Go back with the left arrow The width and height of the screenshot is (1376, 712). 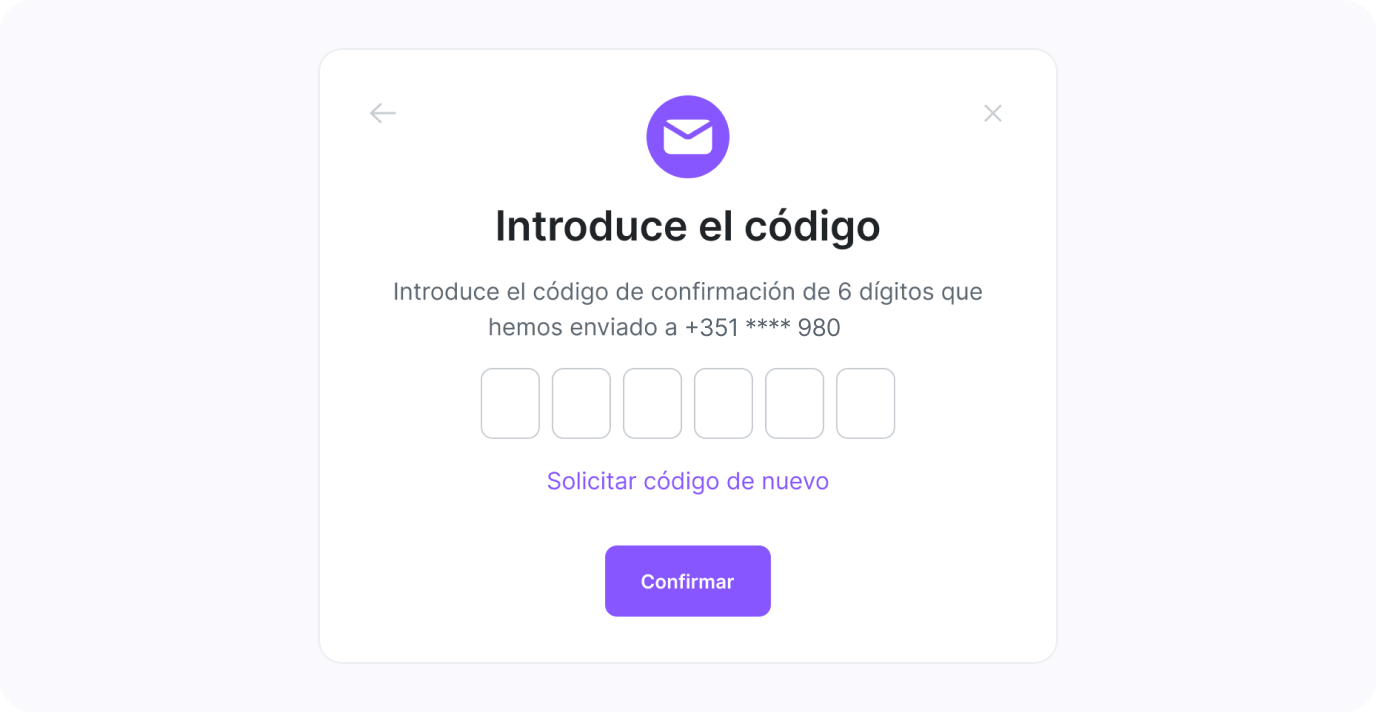pyautogui.click(x=383, y=113)
